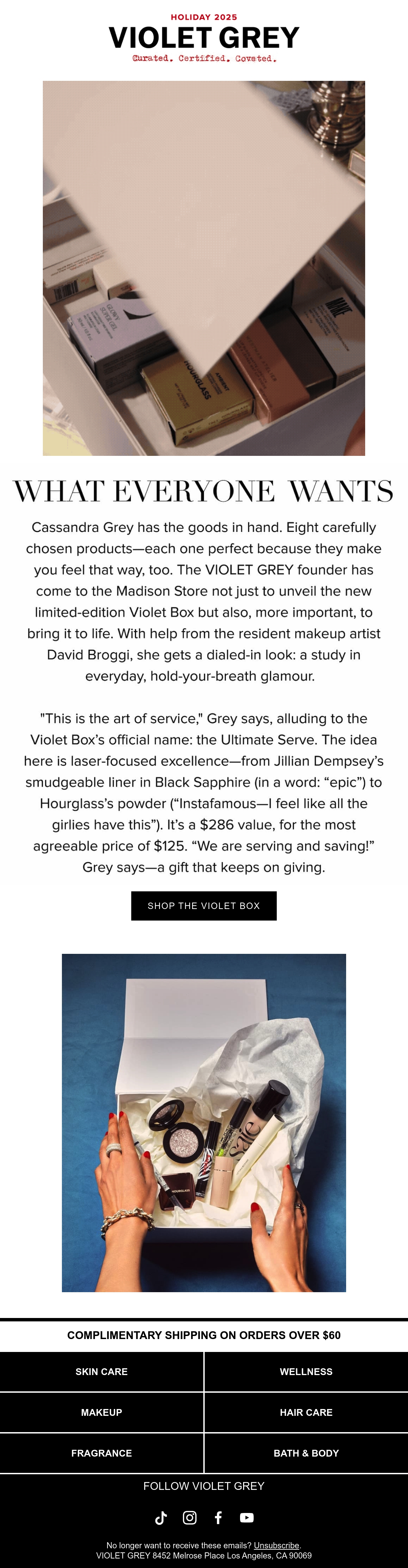Open the Wellness category

click(x=306, y=1371)
